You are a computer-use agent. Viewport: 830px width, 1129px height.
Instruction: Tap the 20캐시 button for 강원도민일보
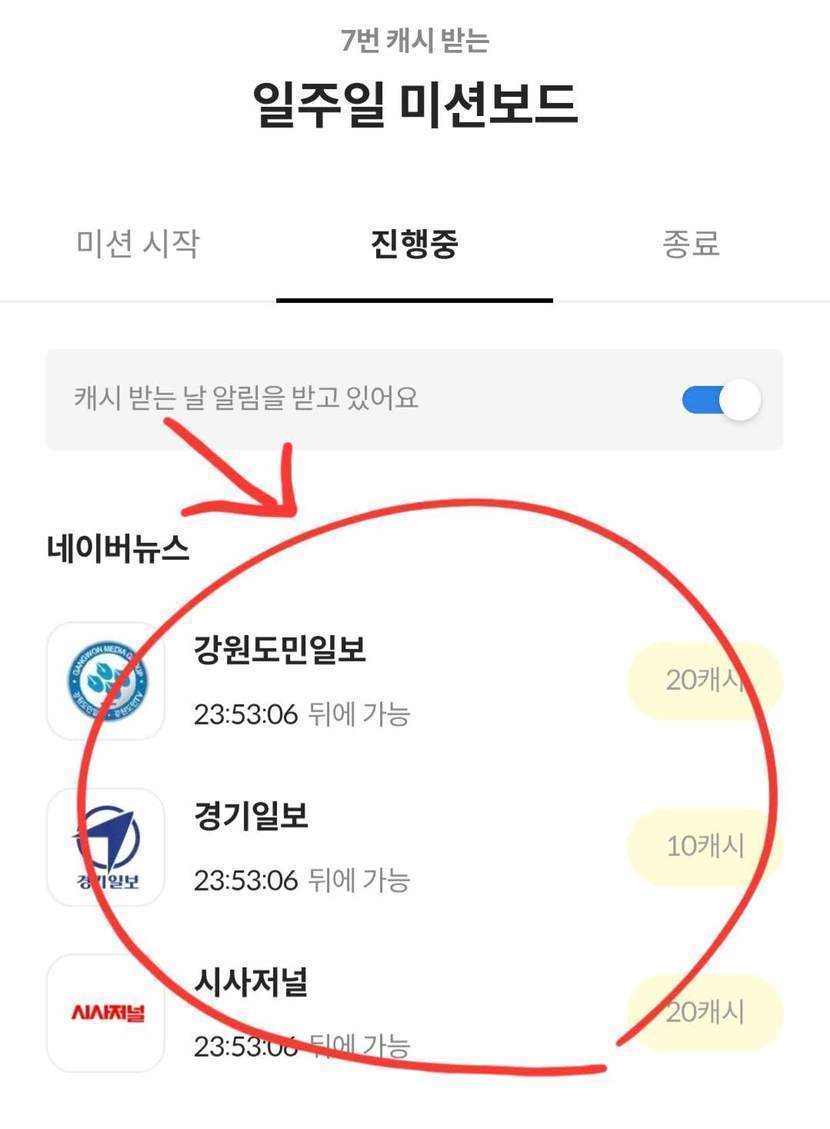click(705, 680)
